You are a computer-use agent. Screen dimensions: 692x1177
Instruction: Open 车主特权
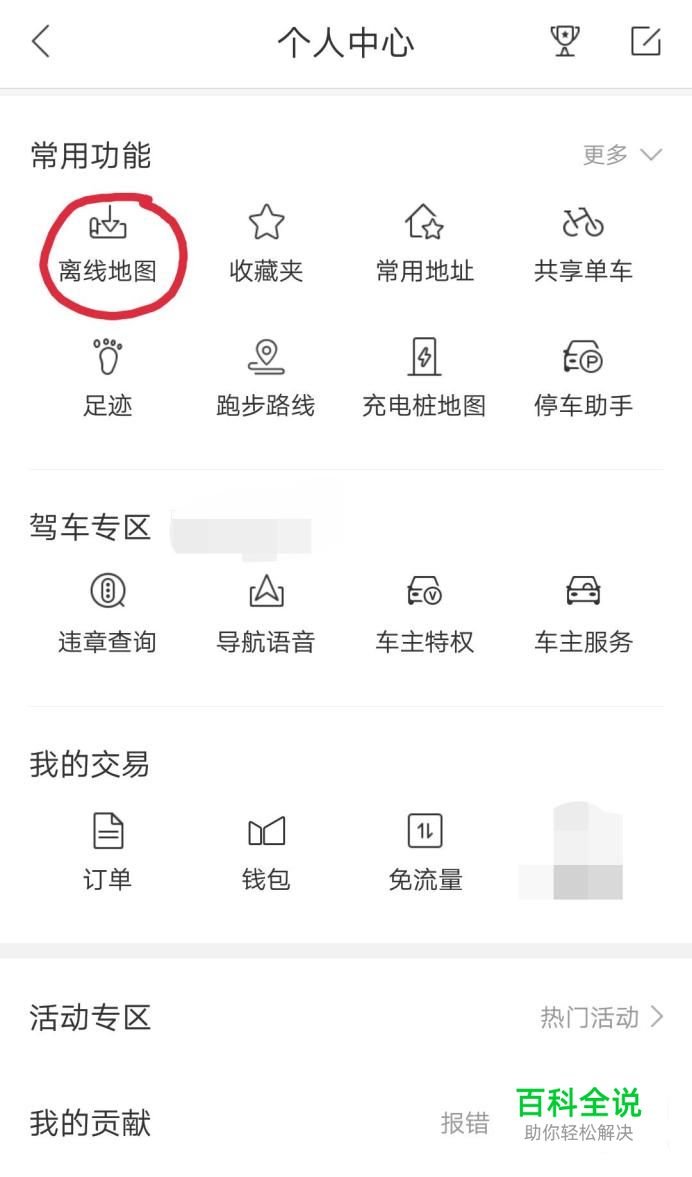tap(425, 615)
